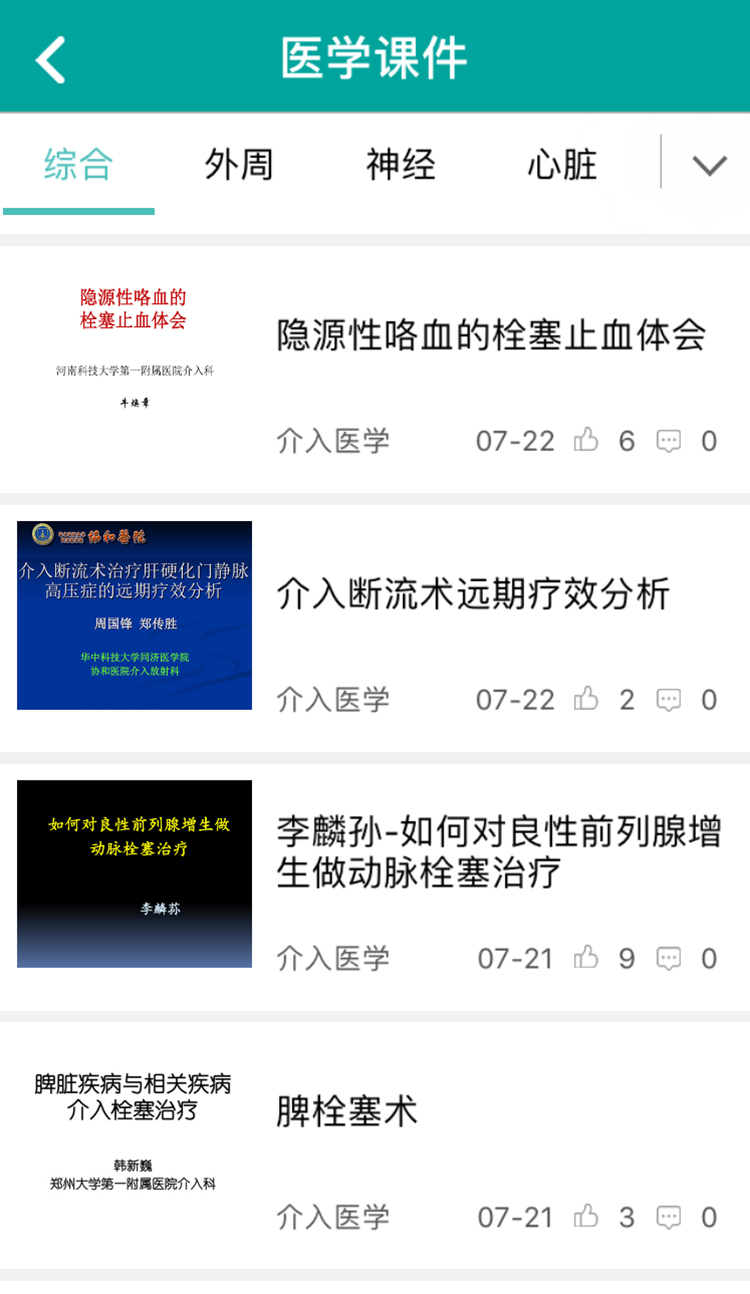This screenshot has width=750, height=1294.
Task: Open 隐源性咯血的栓塞止血体会 courseware
Action: pyautogui.click(x=491, y=336)
